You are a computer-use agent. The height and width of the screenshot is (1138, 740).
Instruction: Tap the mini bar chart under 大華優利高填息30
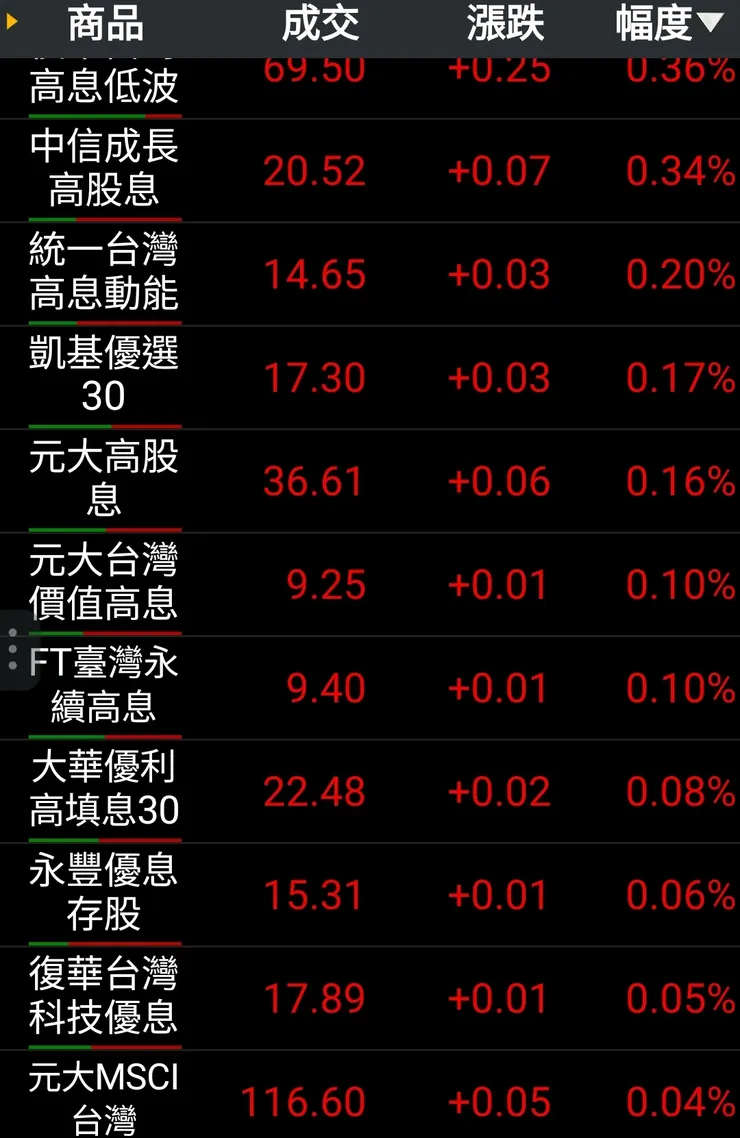coord(105,840)
